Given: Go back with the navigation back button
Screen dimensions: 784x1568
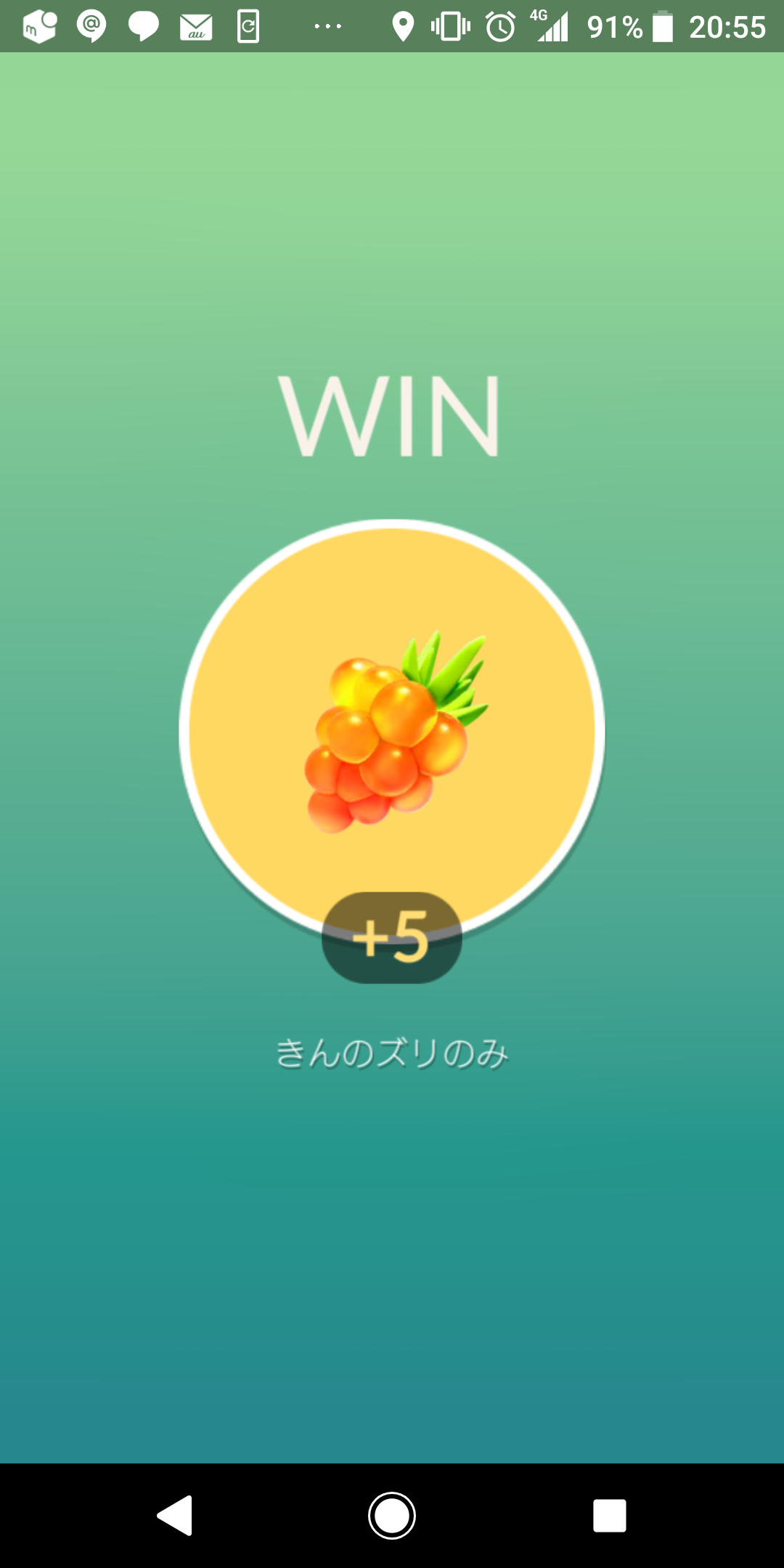Looking at the screenshot, I should (175, 1516).
